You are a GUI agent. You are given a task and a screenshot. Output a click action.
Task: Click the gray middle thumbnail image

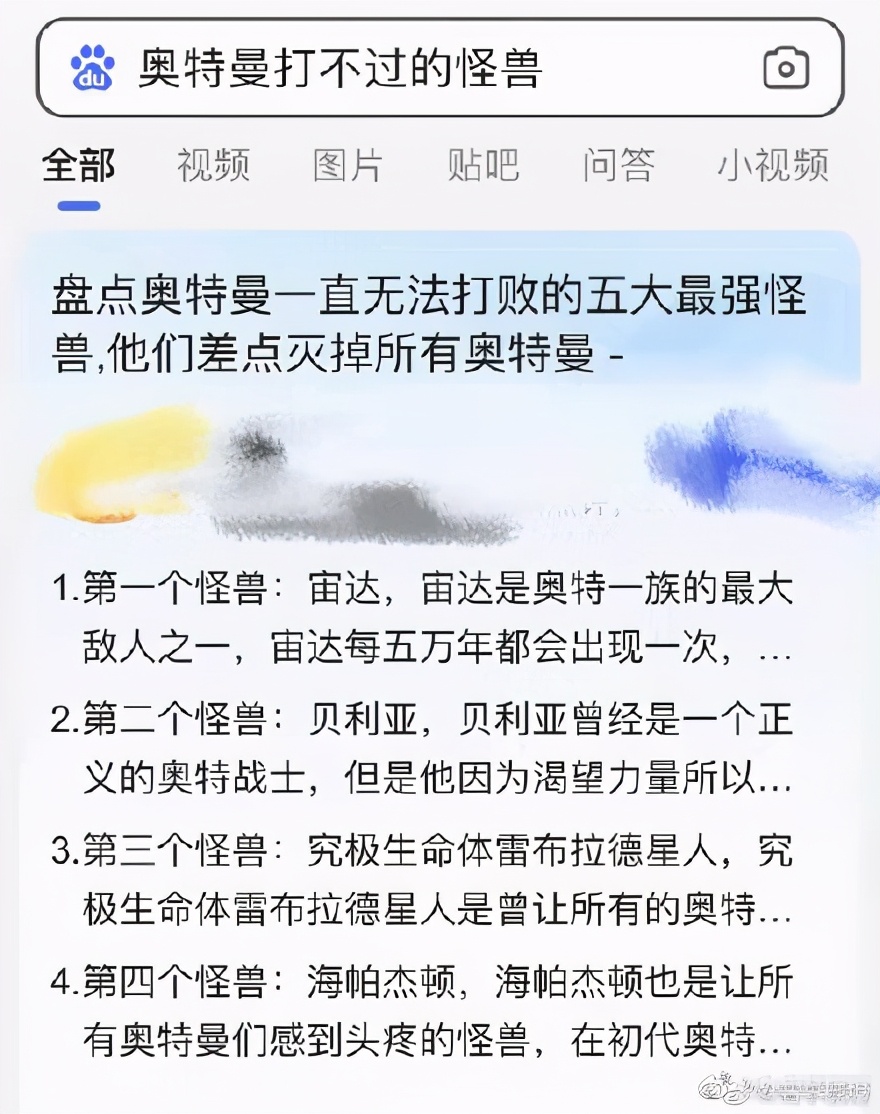pyautogui.click(x=360, y=480)
